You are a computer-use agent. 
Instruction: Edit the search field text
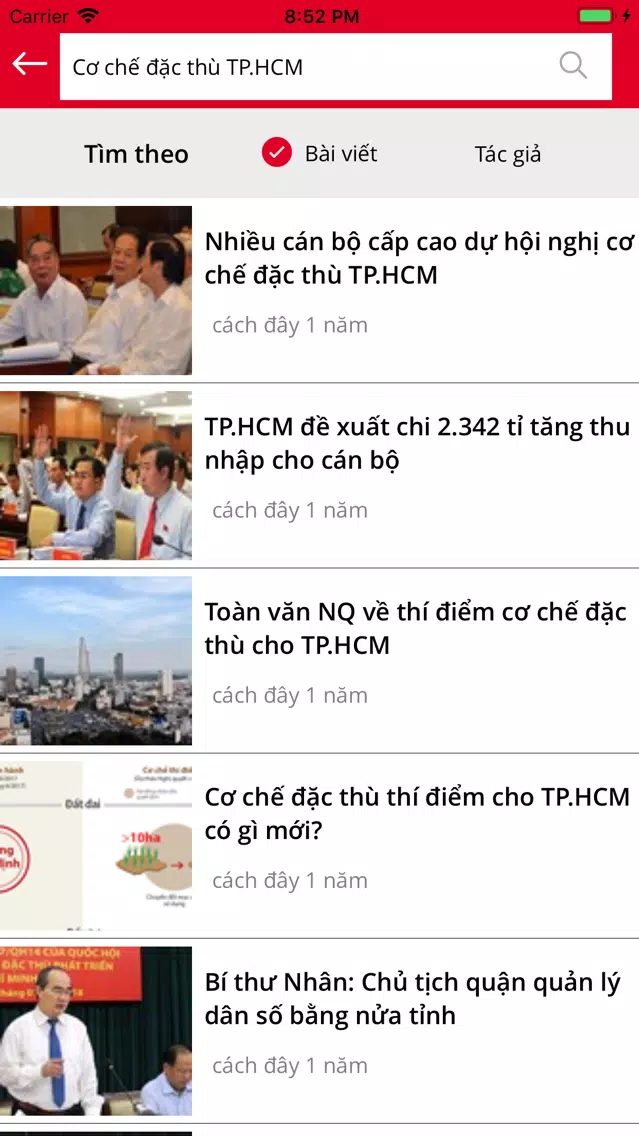[300, 67]
